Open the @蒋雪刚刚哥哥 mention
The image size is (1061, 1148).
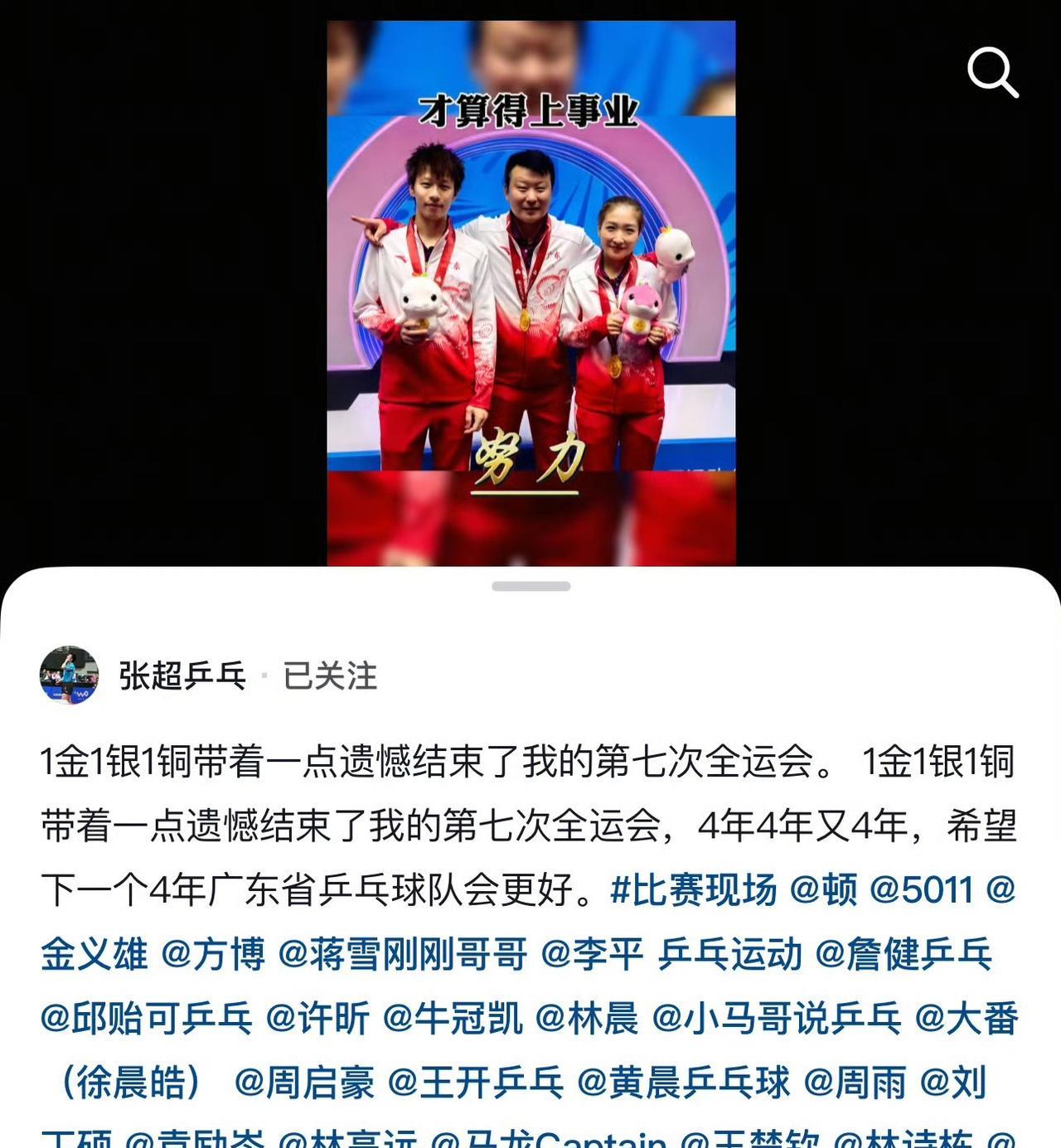pyautogui.click(x=403, y=954)
